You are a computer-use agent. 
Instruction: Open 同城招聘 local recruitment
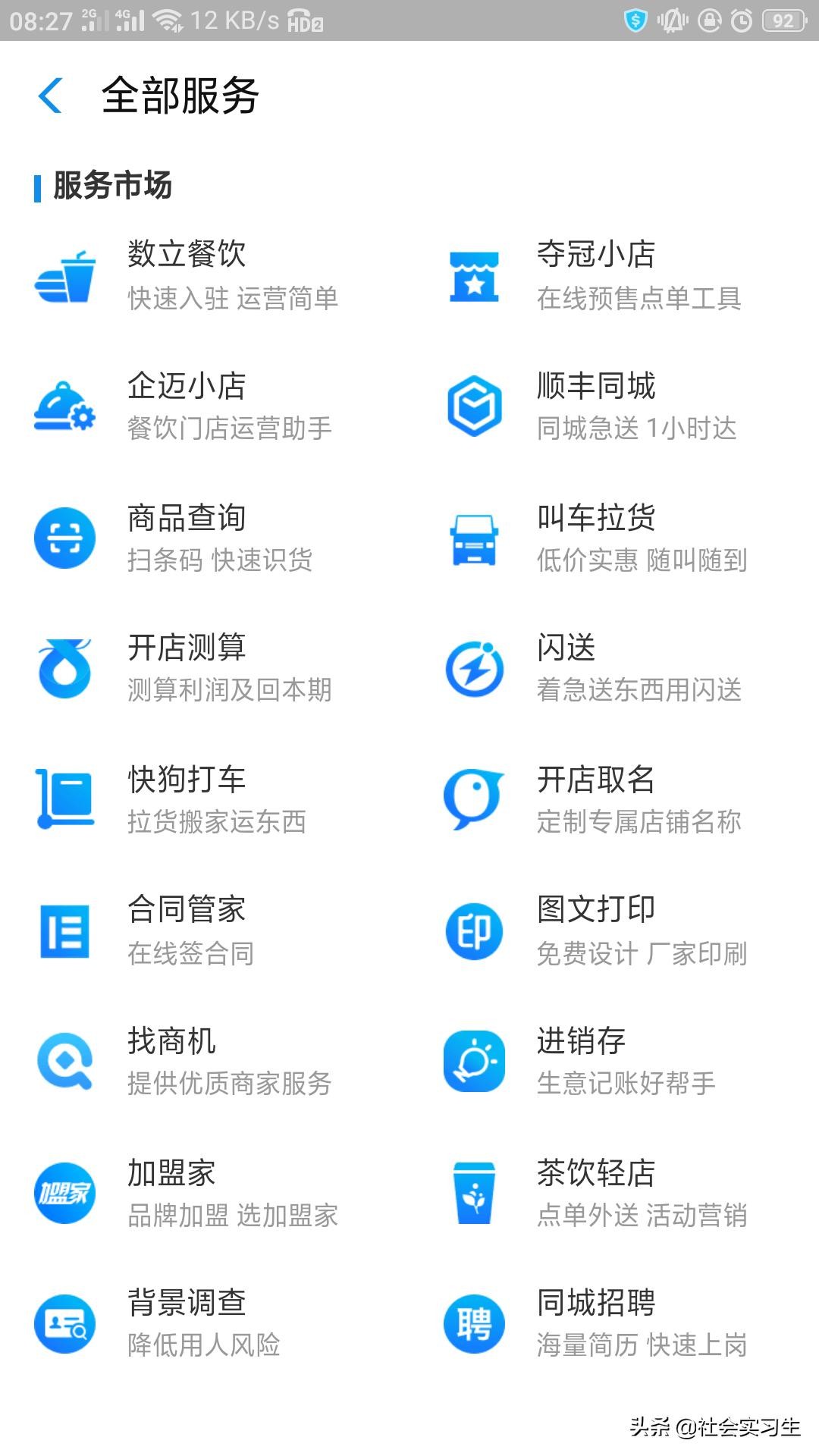(595, 1323)
